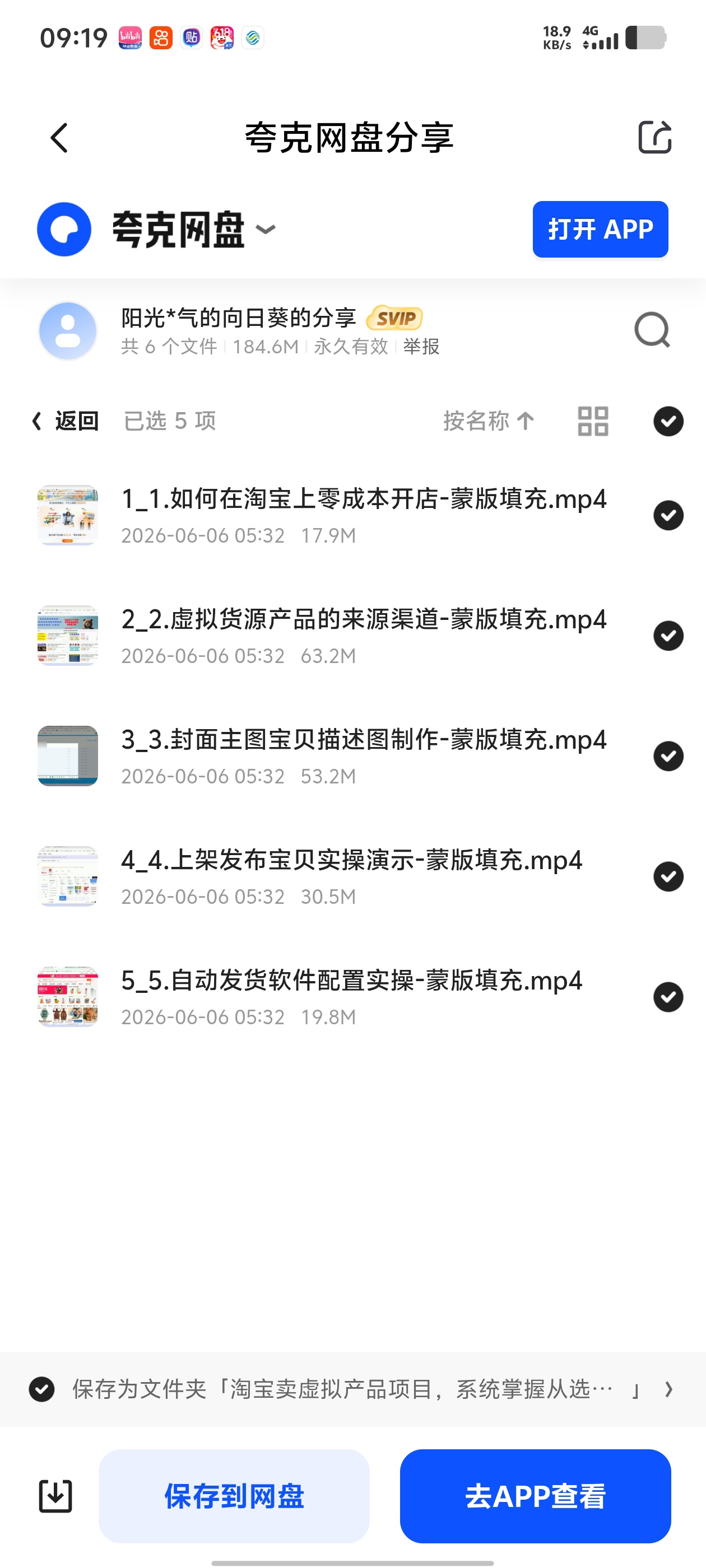The width and height of the screenshot is (706, 1568).
Task: Tap the share icon in the header
Action: [654, 137]
